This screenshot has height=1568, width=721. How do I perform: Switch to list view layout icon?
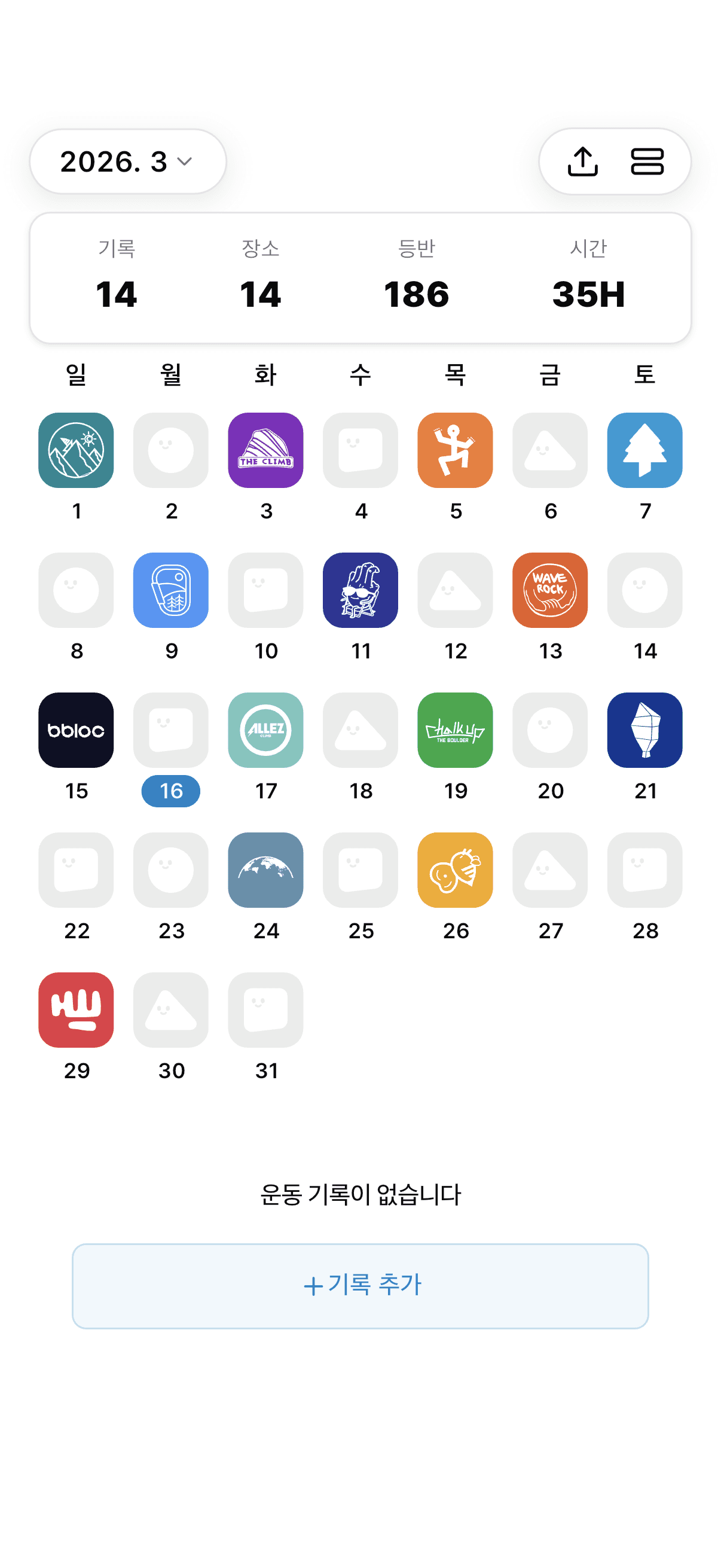point(647,161)
